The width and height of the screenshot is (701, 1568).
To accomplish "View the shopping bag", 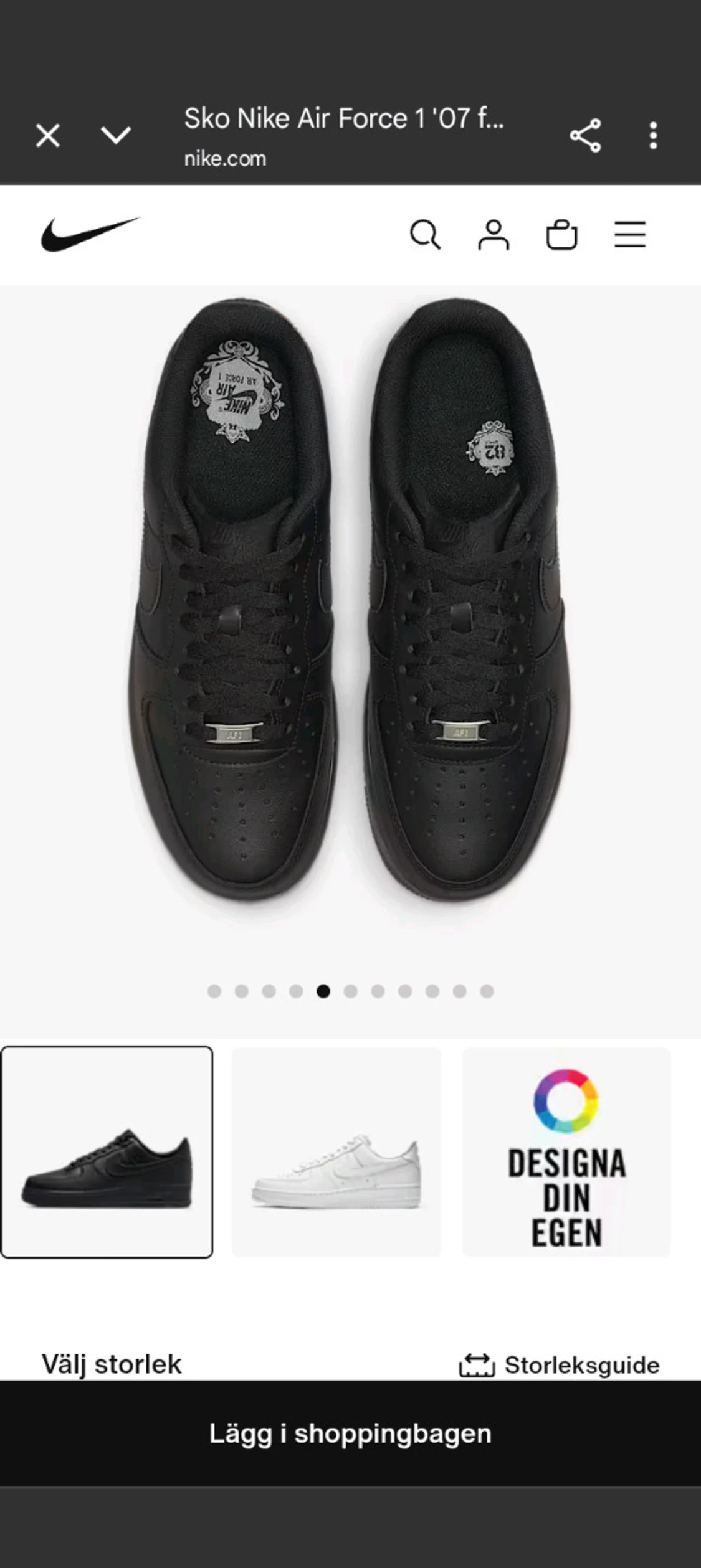I will [x=561, y=235].
